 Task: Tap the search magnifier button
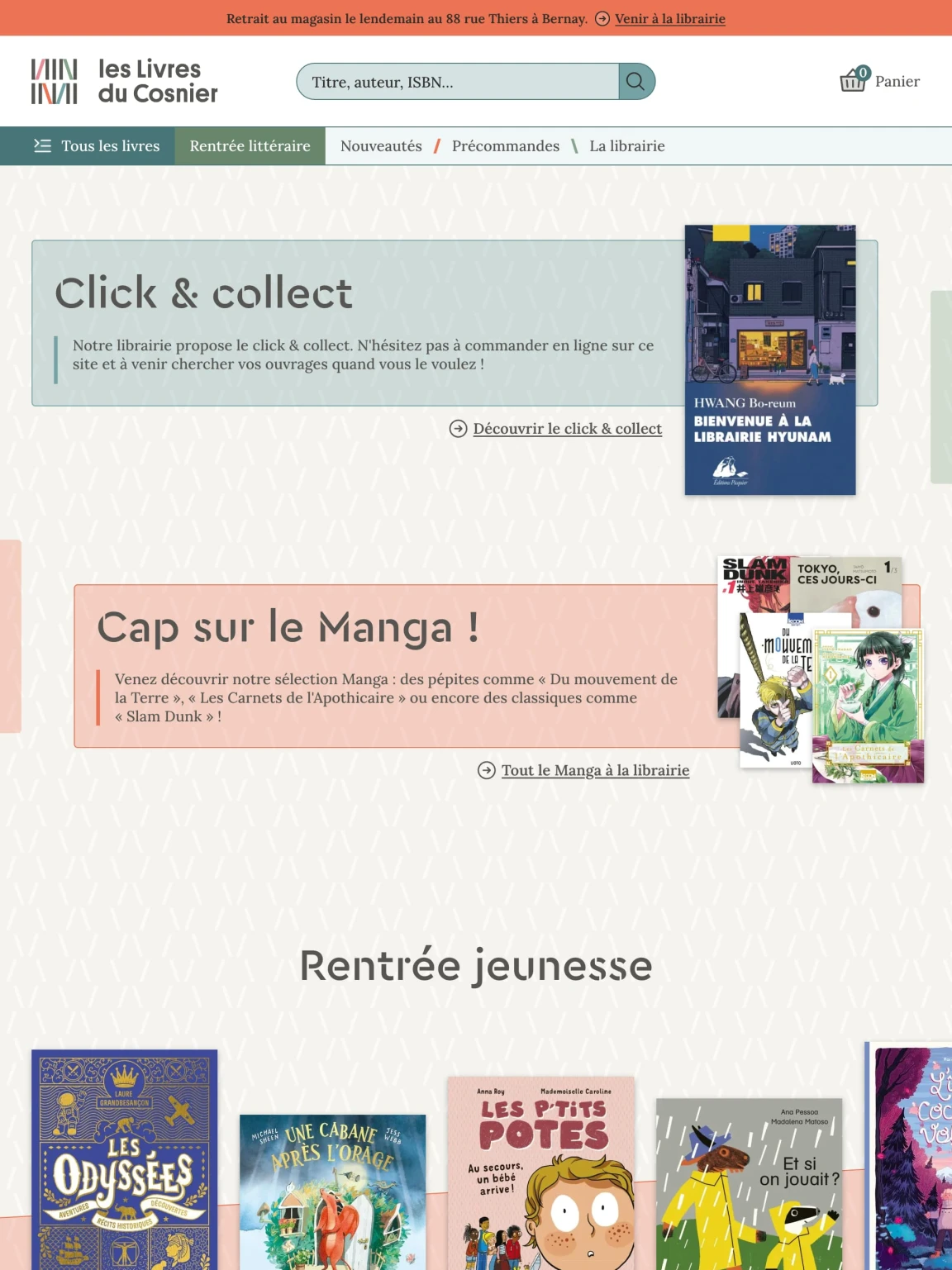pyautogui.click(x=636, y=82)
